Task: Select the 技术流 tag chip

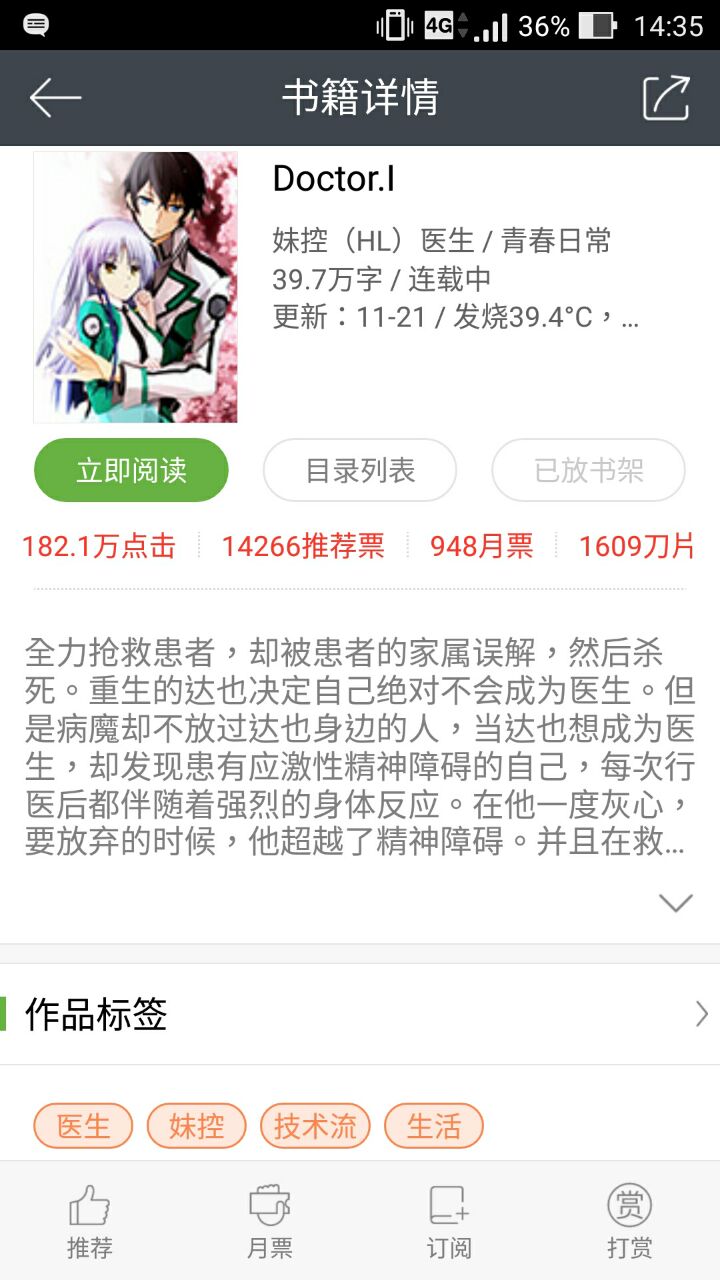Action: click(315, 1126)
